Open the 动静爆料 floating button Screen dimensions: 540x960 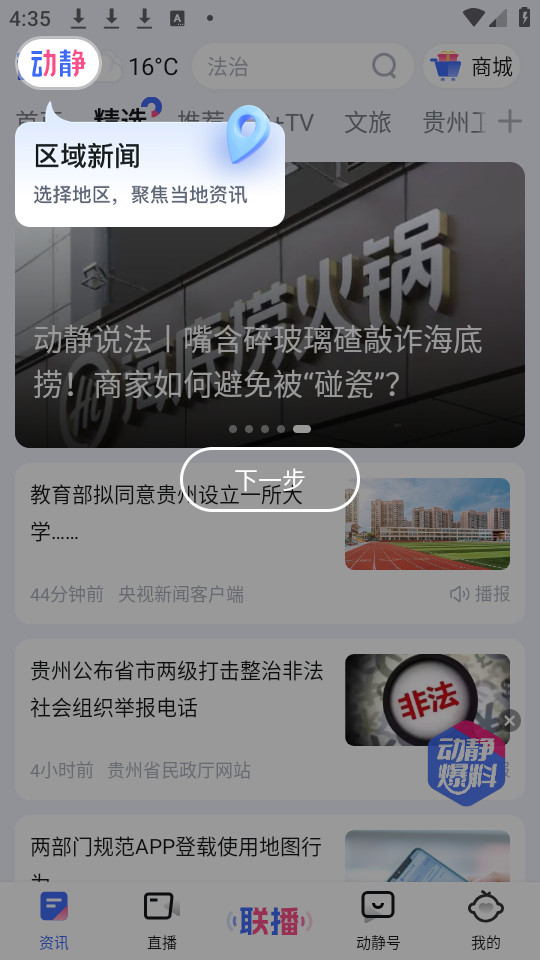point(467,763)
